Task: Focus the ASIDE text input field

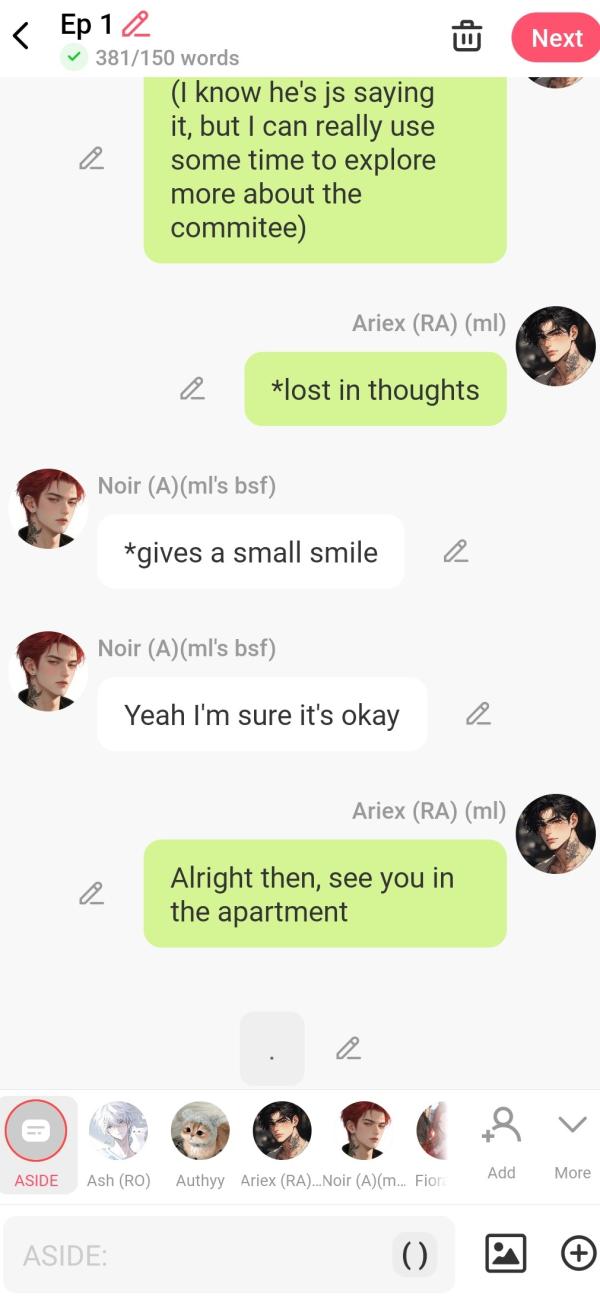Action: coord(200,1254)
